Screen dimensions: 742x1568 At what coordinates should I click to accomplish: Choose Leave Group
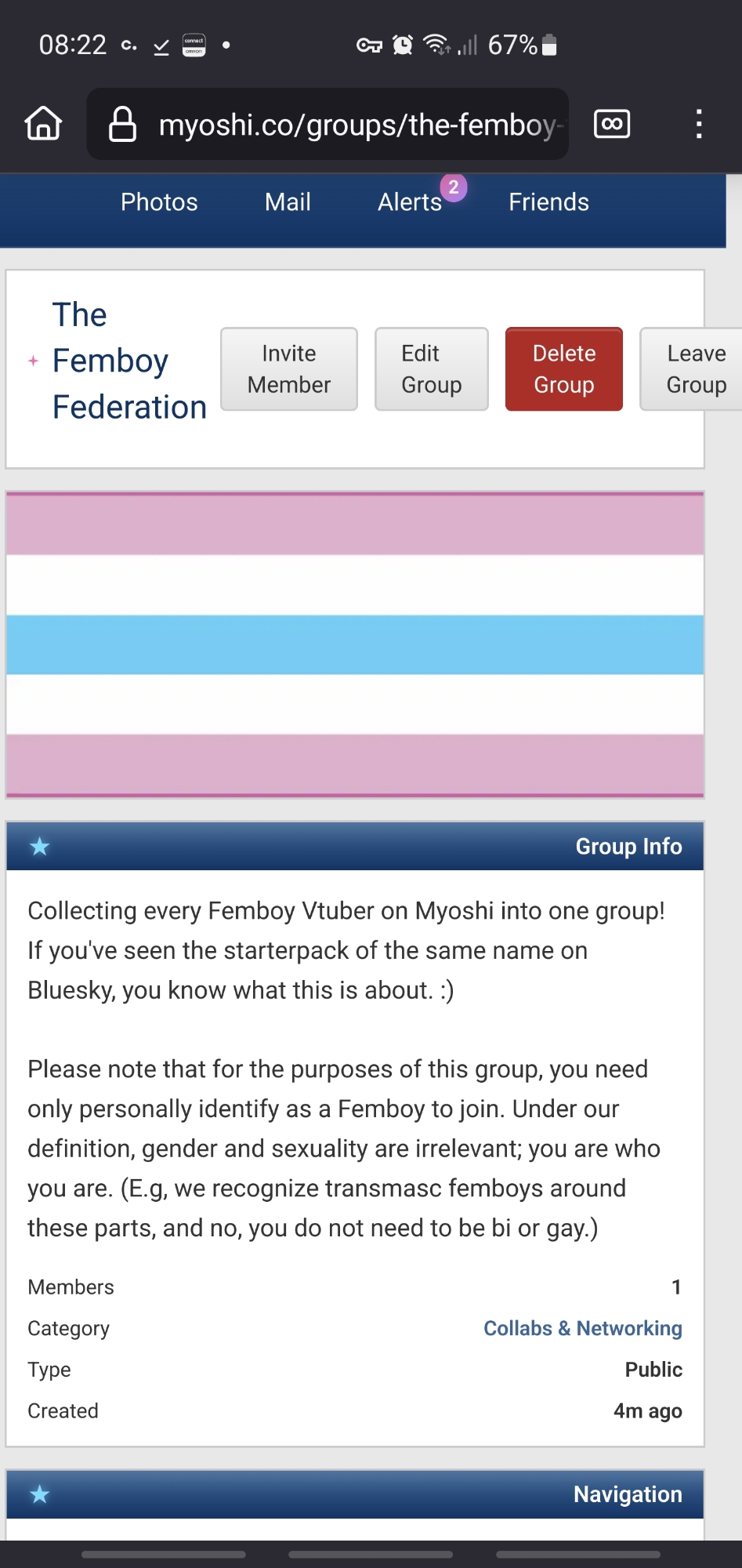click(693, 369)
